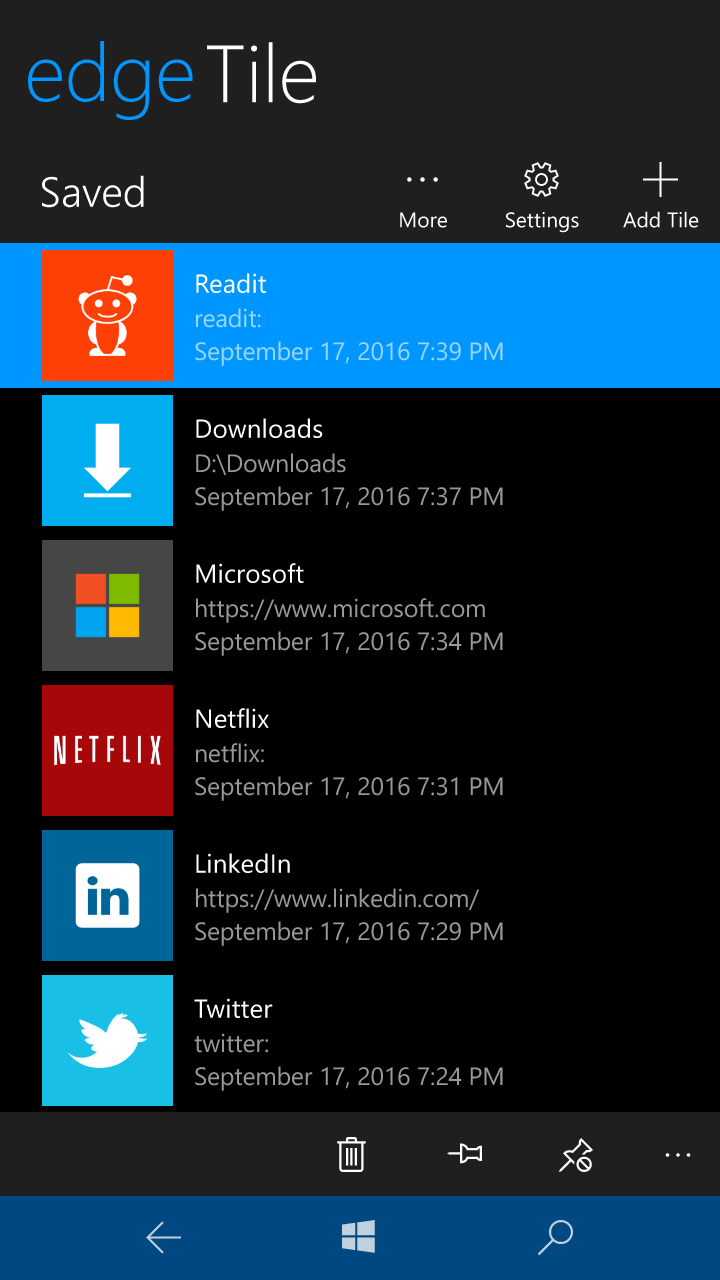Open the More menu

(x=423, y=199)
